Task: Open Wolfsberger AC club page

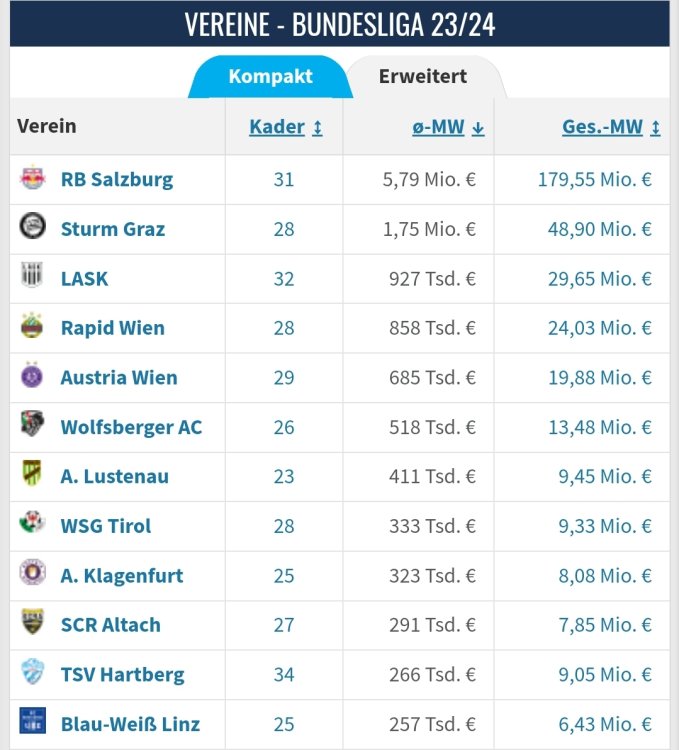Action: [x=131, y=427]
